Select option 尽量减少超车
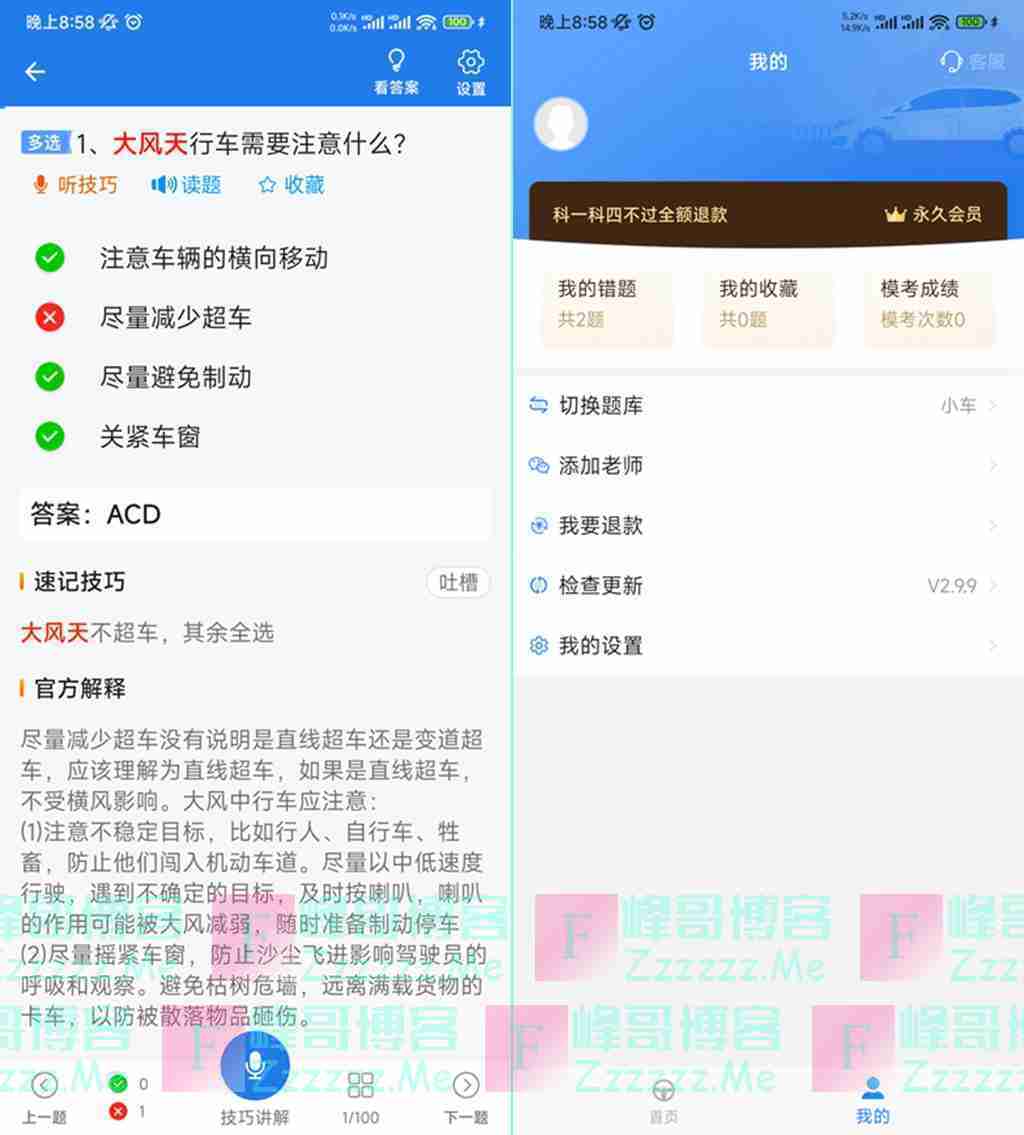This screenshot has width=1024, height=1135. pyautogui.click(x=175, y=318)
